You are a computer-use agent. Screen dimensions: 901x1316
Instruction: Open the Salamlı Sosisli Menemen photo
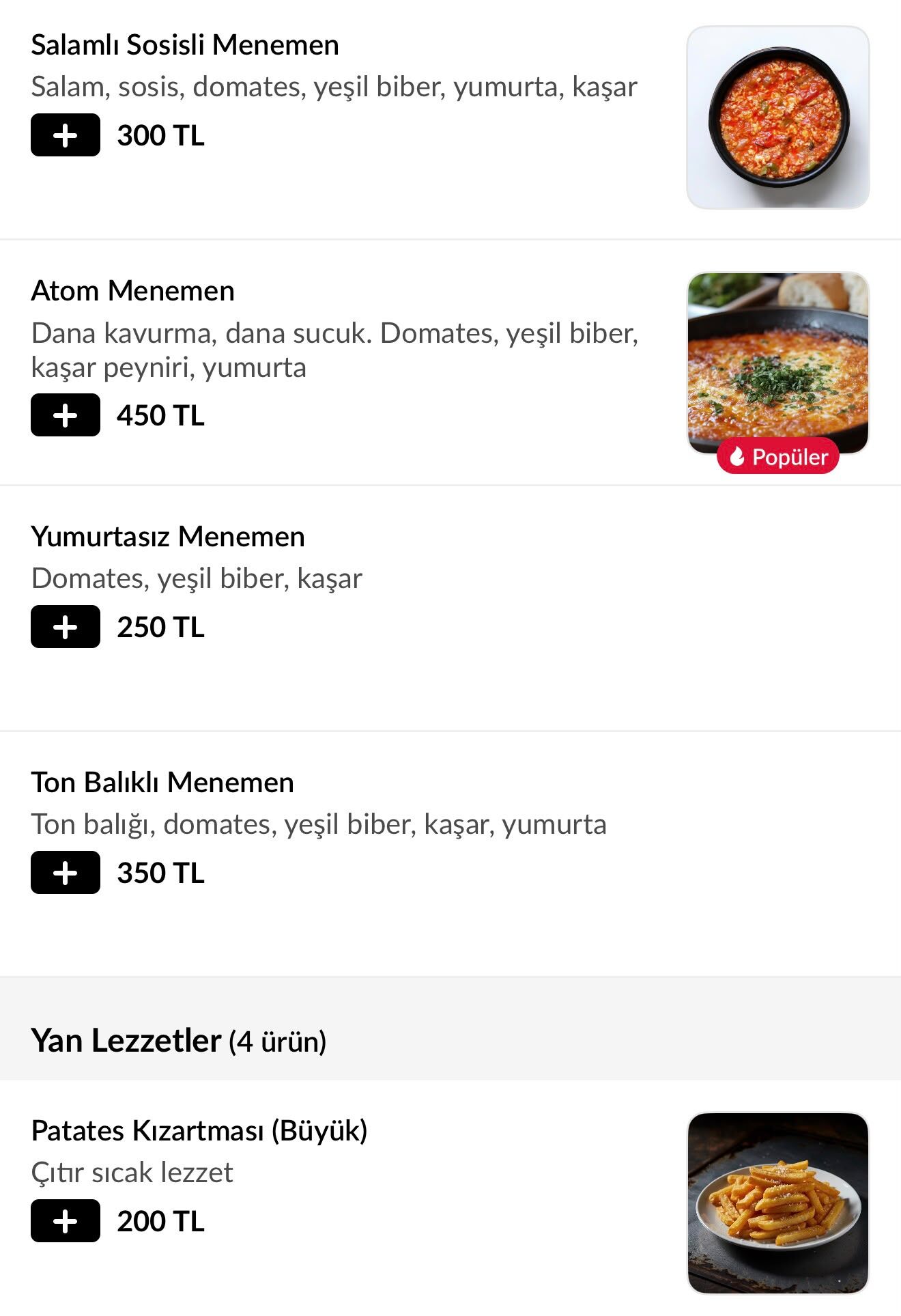pyautogui.click(x=778, y=117)
